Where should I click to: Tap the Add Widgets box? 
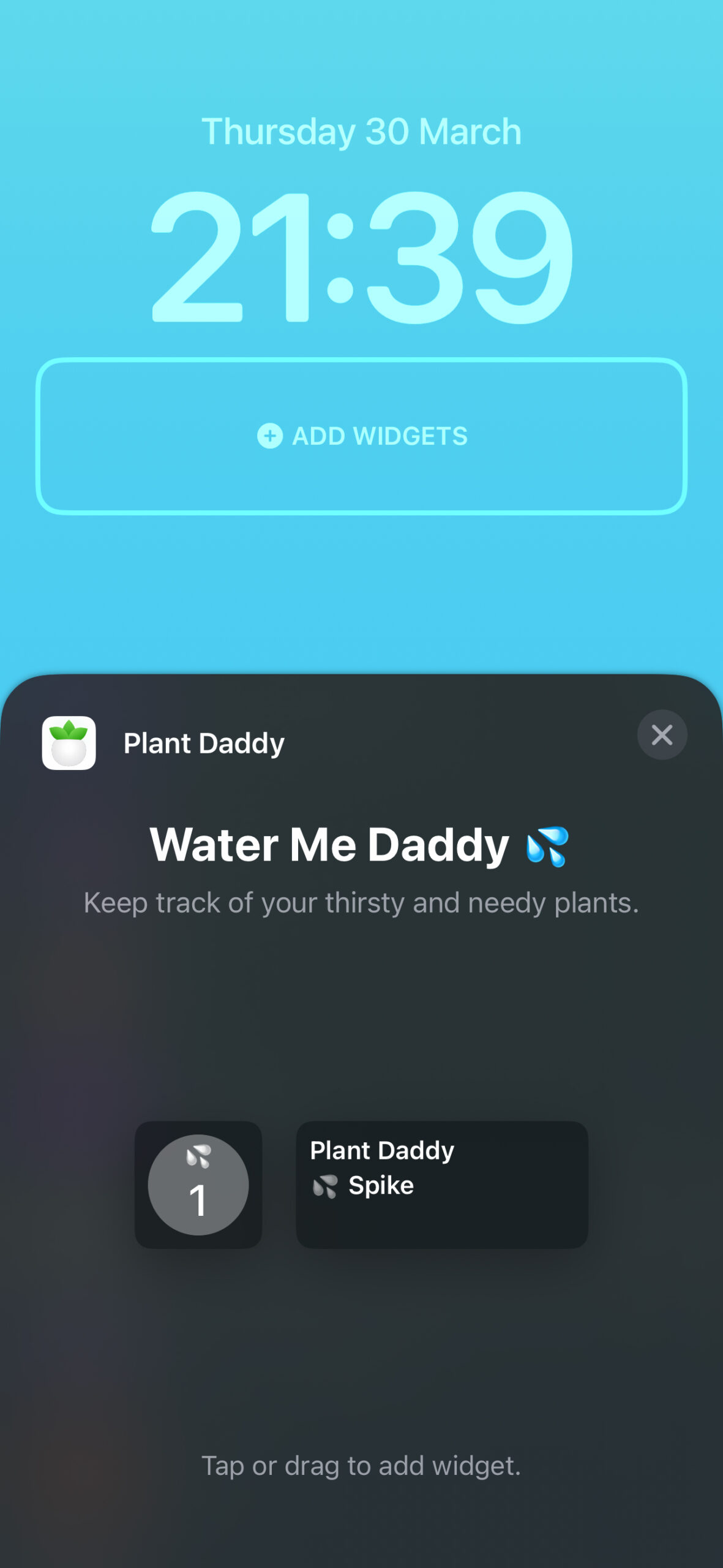coord(361,436)
